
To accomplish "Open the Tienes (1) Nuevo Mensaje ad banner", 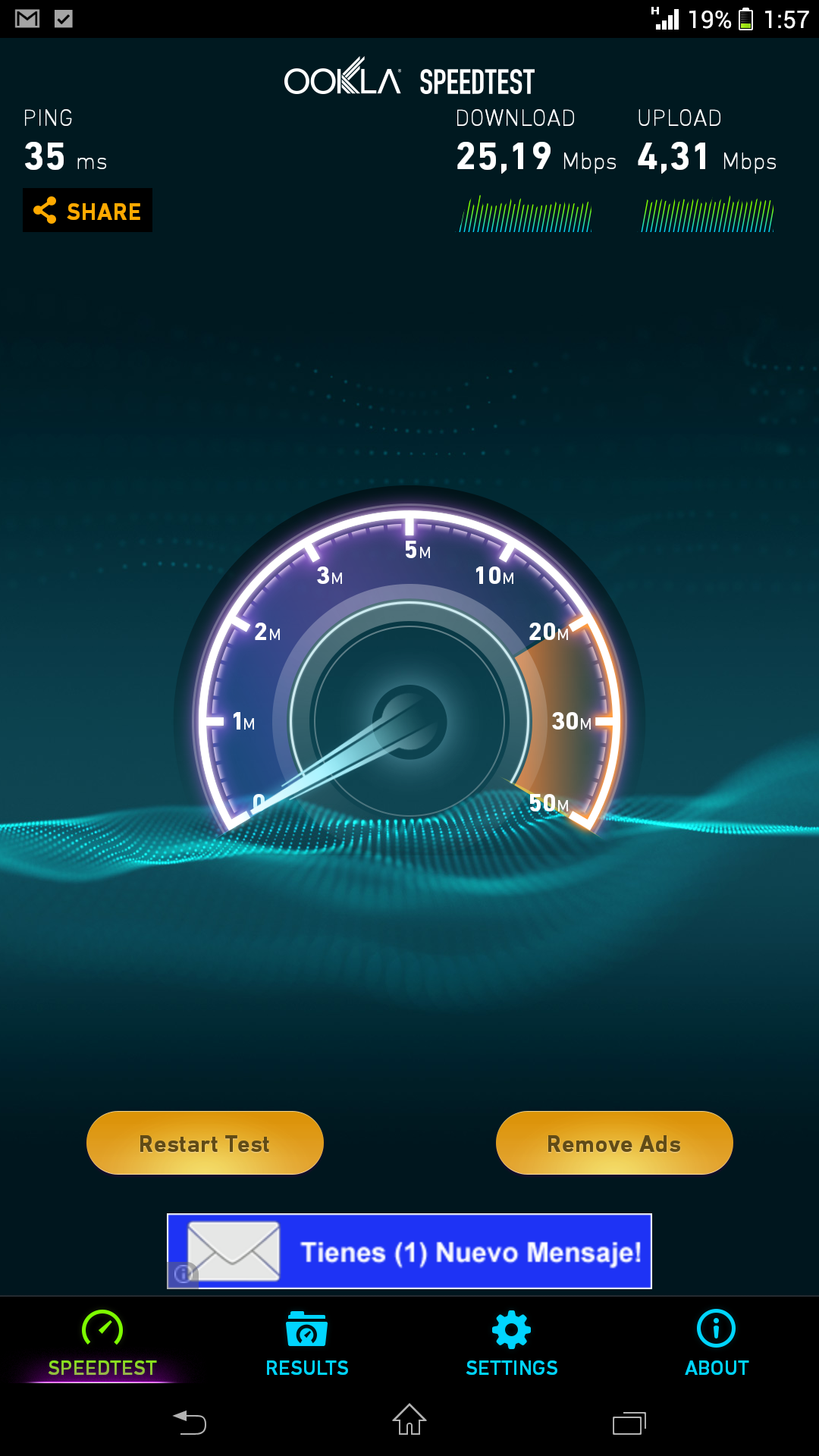I will (x=425, y=1251).
